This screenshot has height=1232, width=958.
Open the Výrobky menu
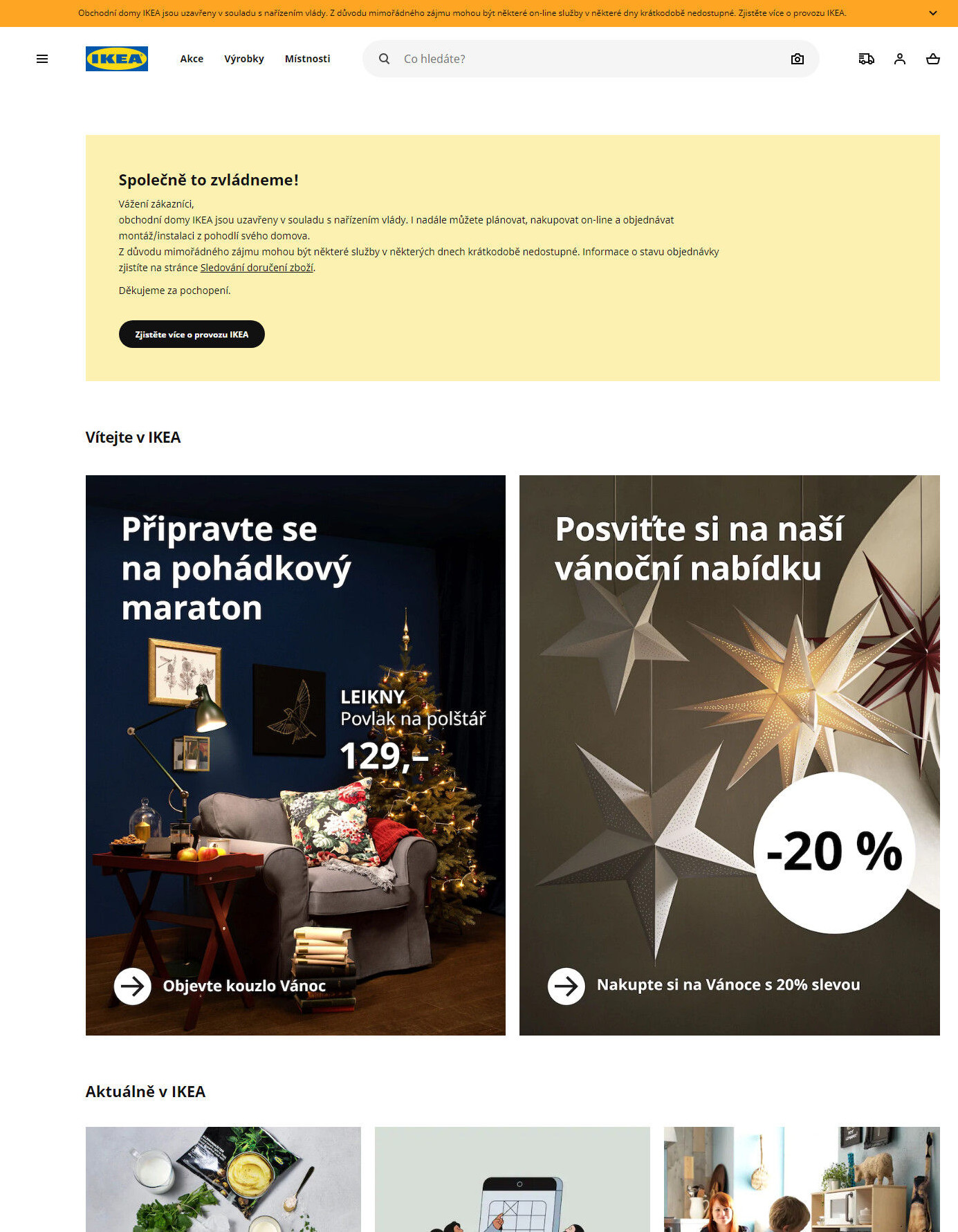point(244,59)
